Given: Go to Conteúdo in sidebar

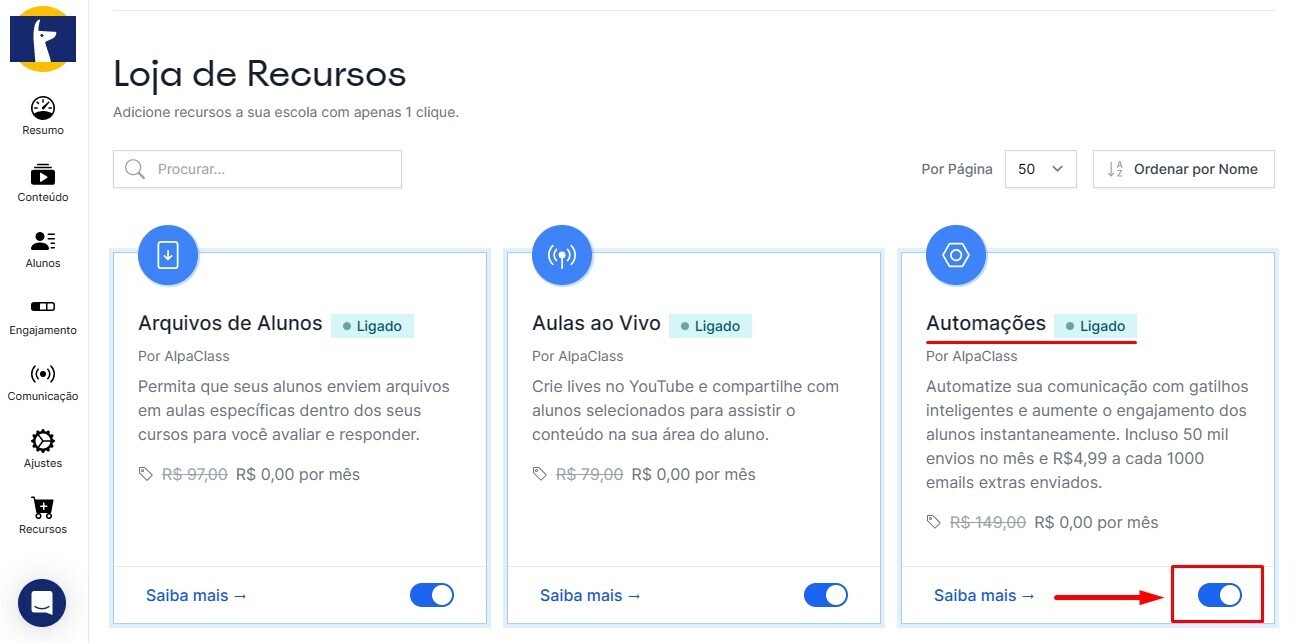Looking at the screenshot, I should coord(42,182).
